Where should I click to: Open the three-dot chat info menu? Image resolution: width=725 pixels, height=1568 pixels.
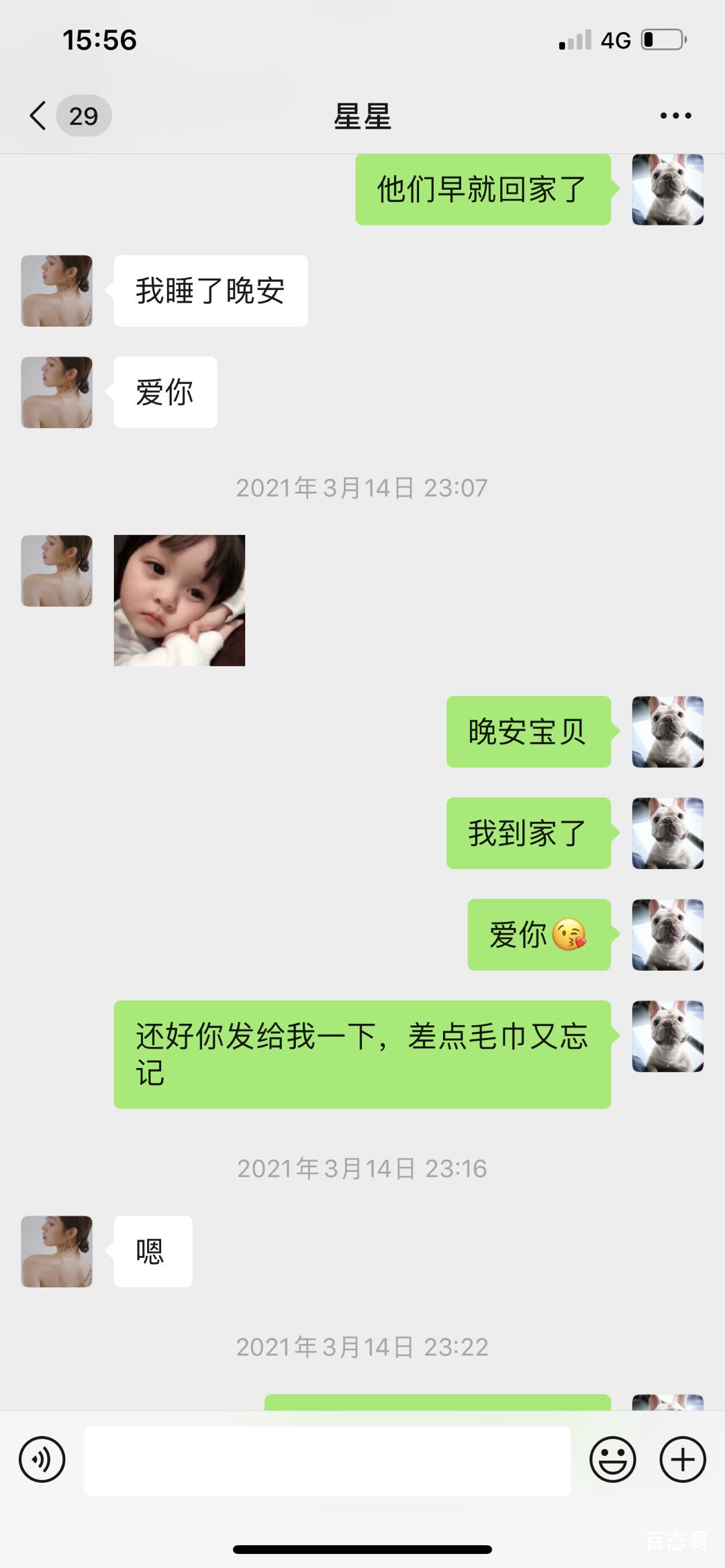tap(675, 116)
